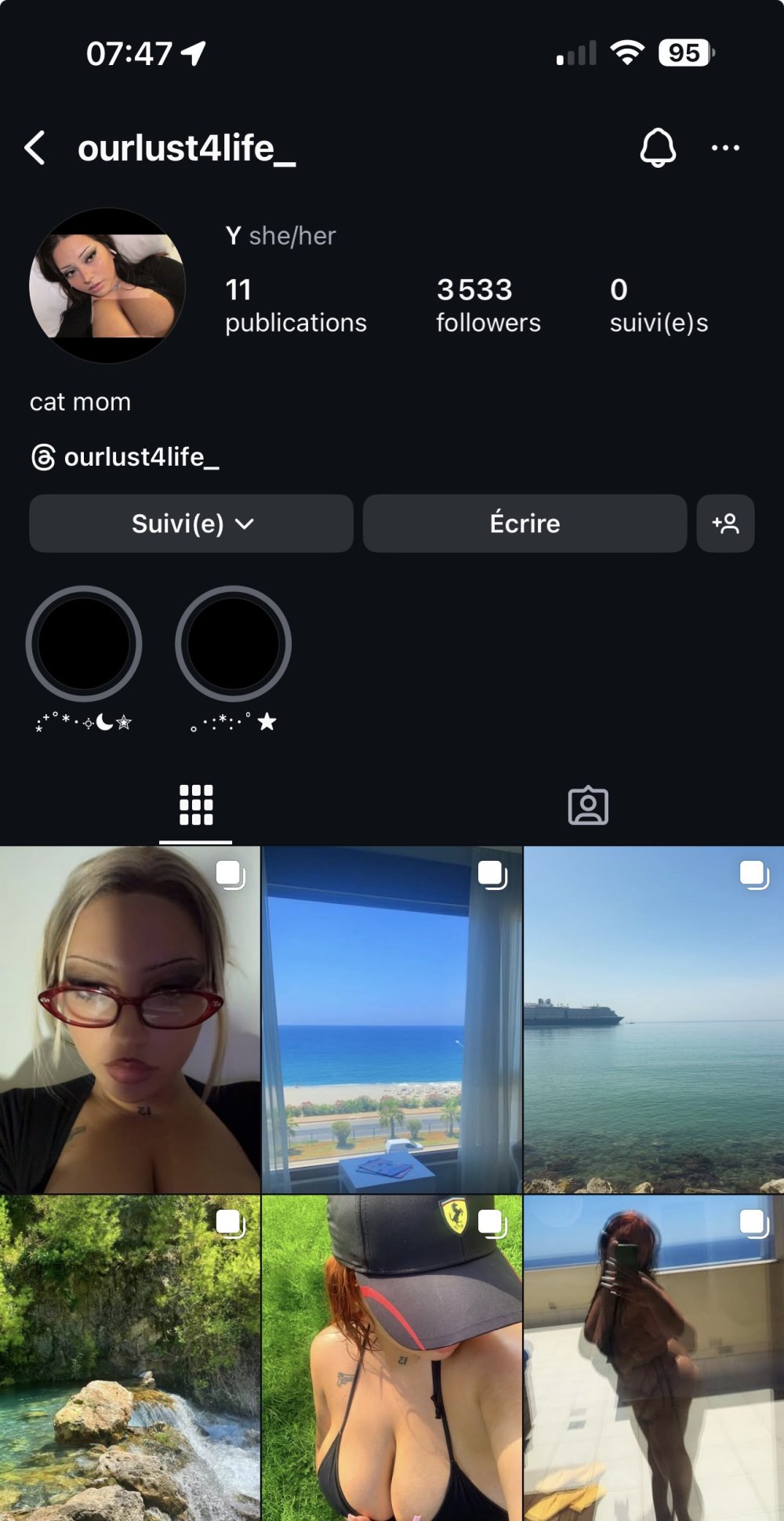Viewport: 784px width, 1521px height.
Task: Open the beach window view post
Action: [x=392, y=1019]
